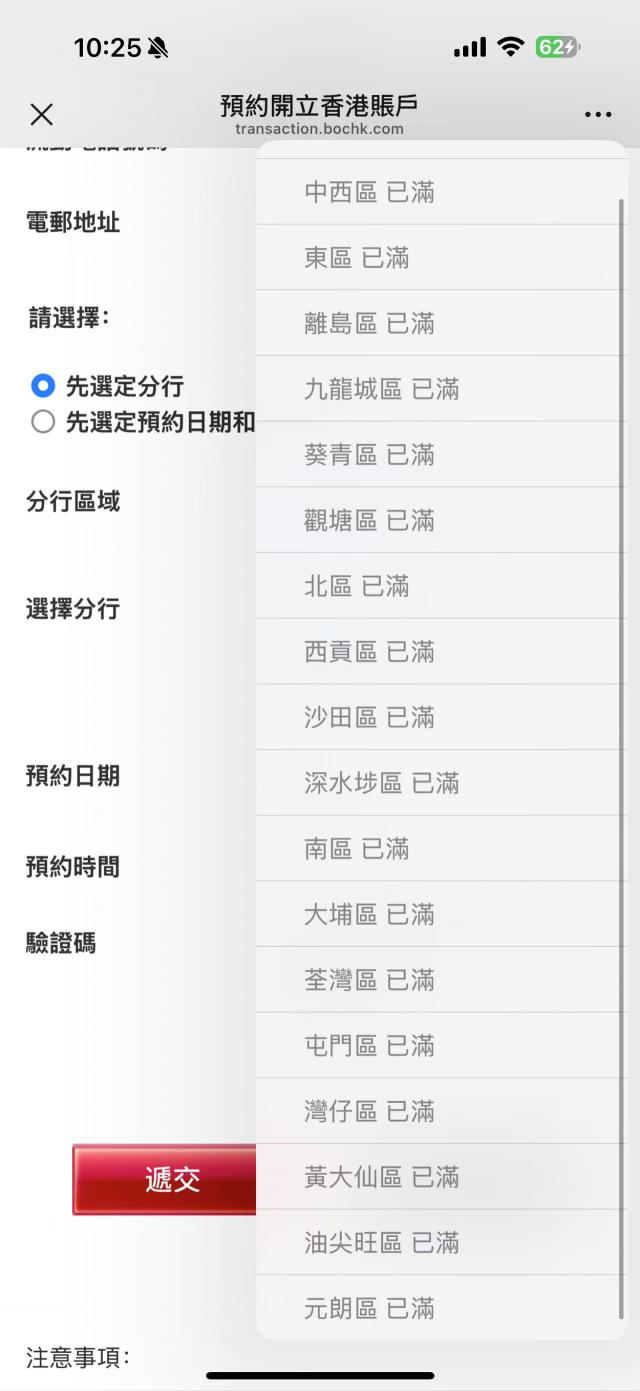This screenshot has width=640, height=1391.
Task: Tap the red 遞交 submit button
Action: pyautogui.click(x=165, y=1180)
